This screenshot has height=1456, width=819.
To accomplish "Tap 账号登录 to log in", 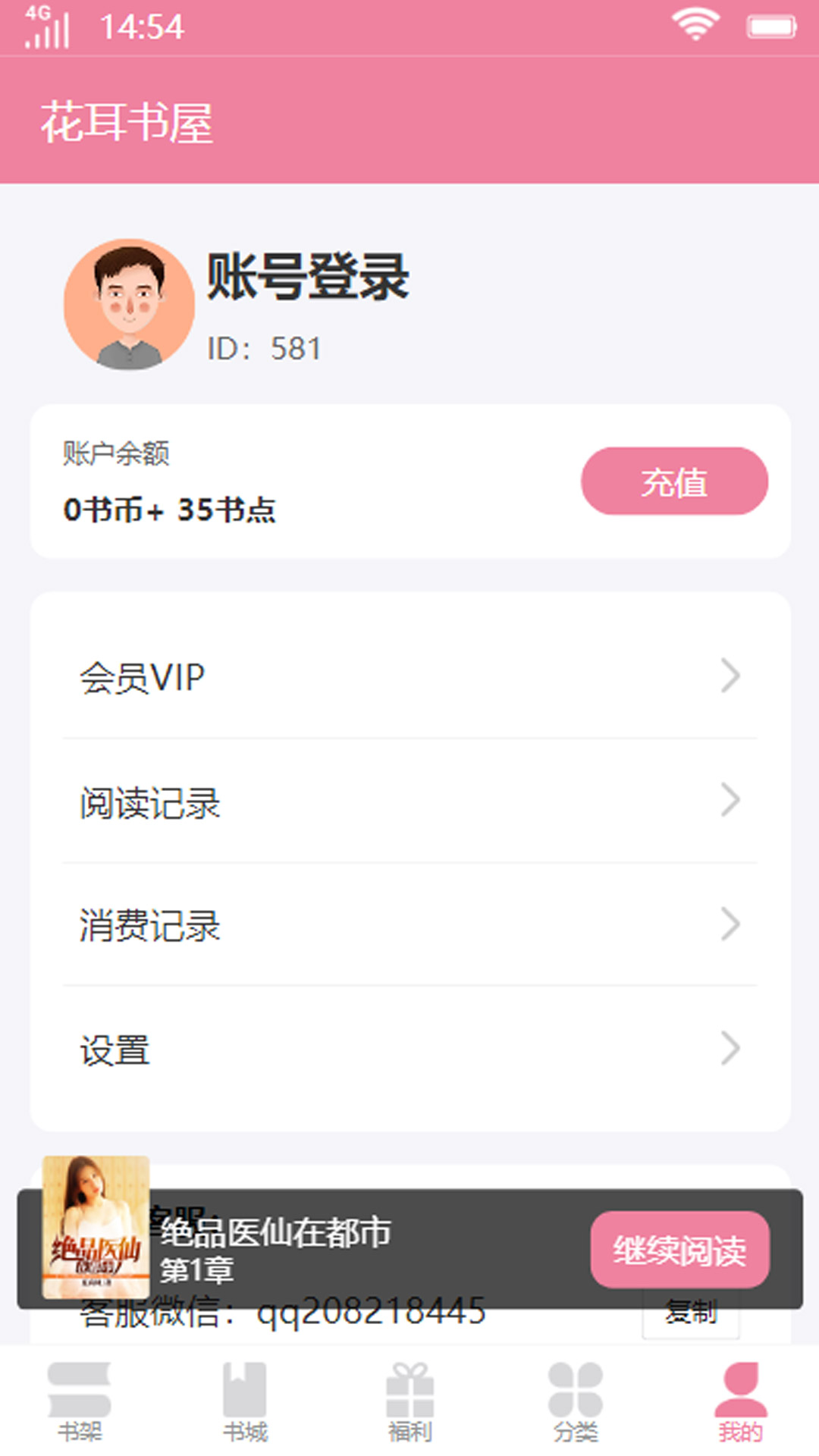I will 306,277.
